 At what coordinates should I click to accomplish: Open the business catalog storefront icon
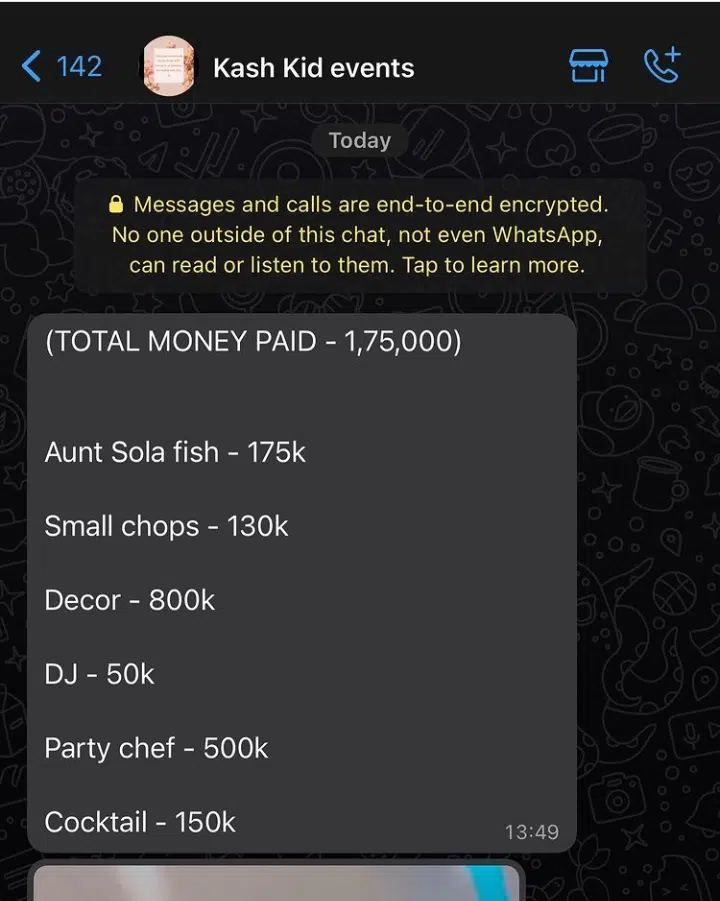[588, 66]
